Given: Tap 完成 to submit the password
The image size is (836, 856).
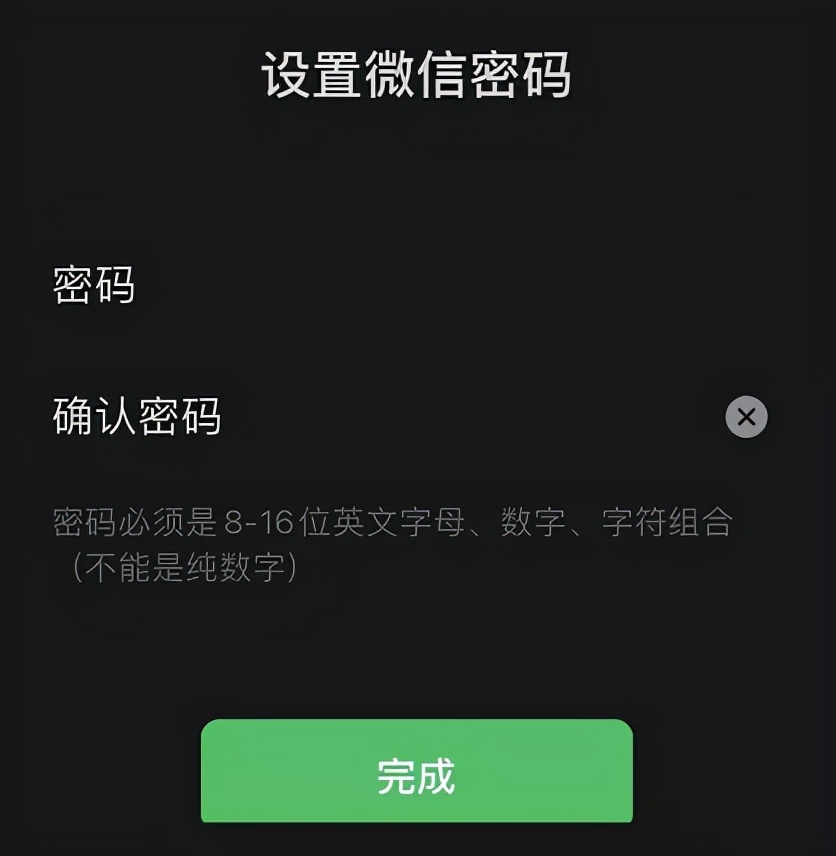Looking at the screenshot, I should (x=417, y=772).
